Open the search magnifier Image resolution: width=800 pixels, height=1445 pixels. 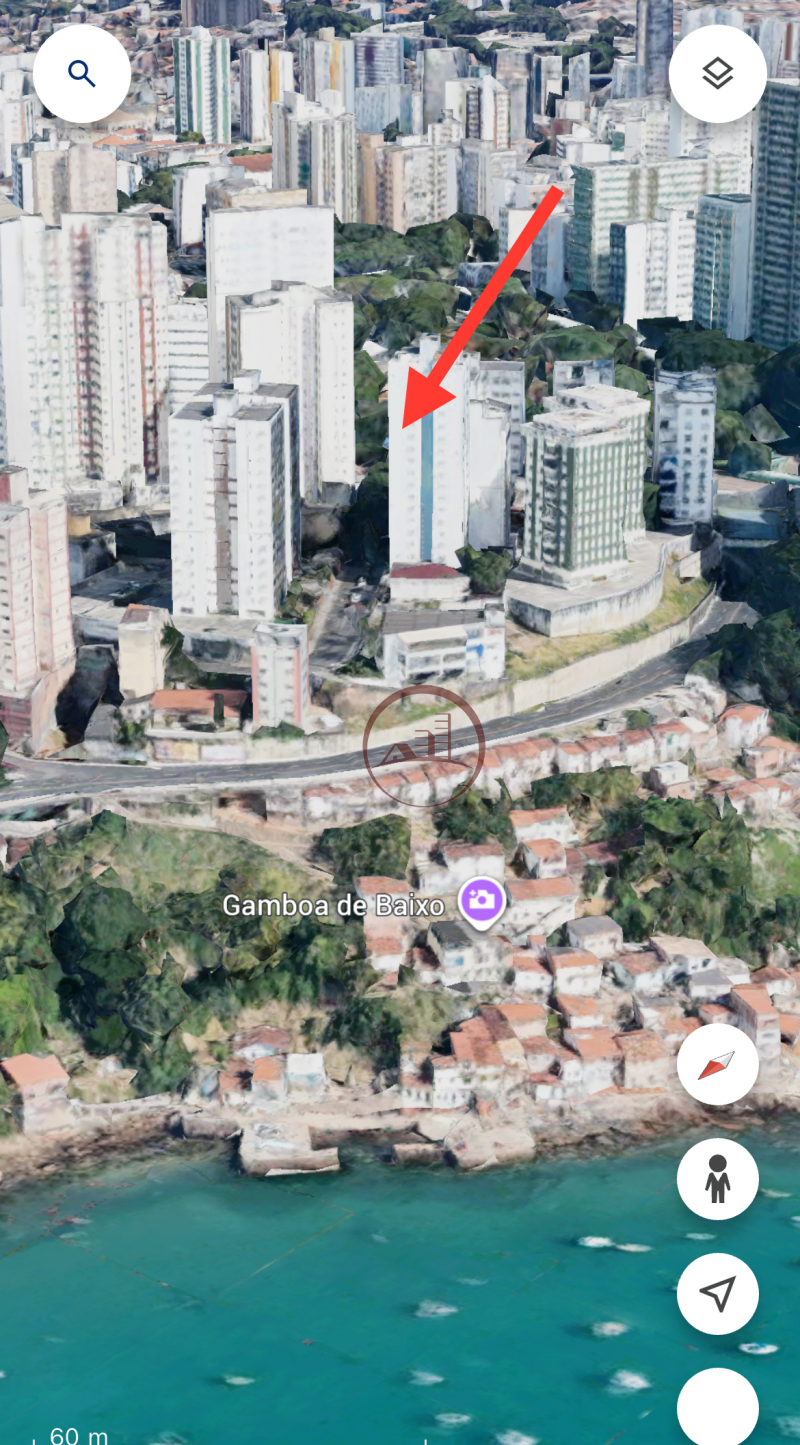pos(82,74)
